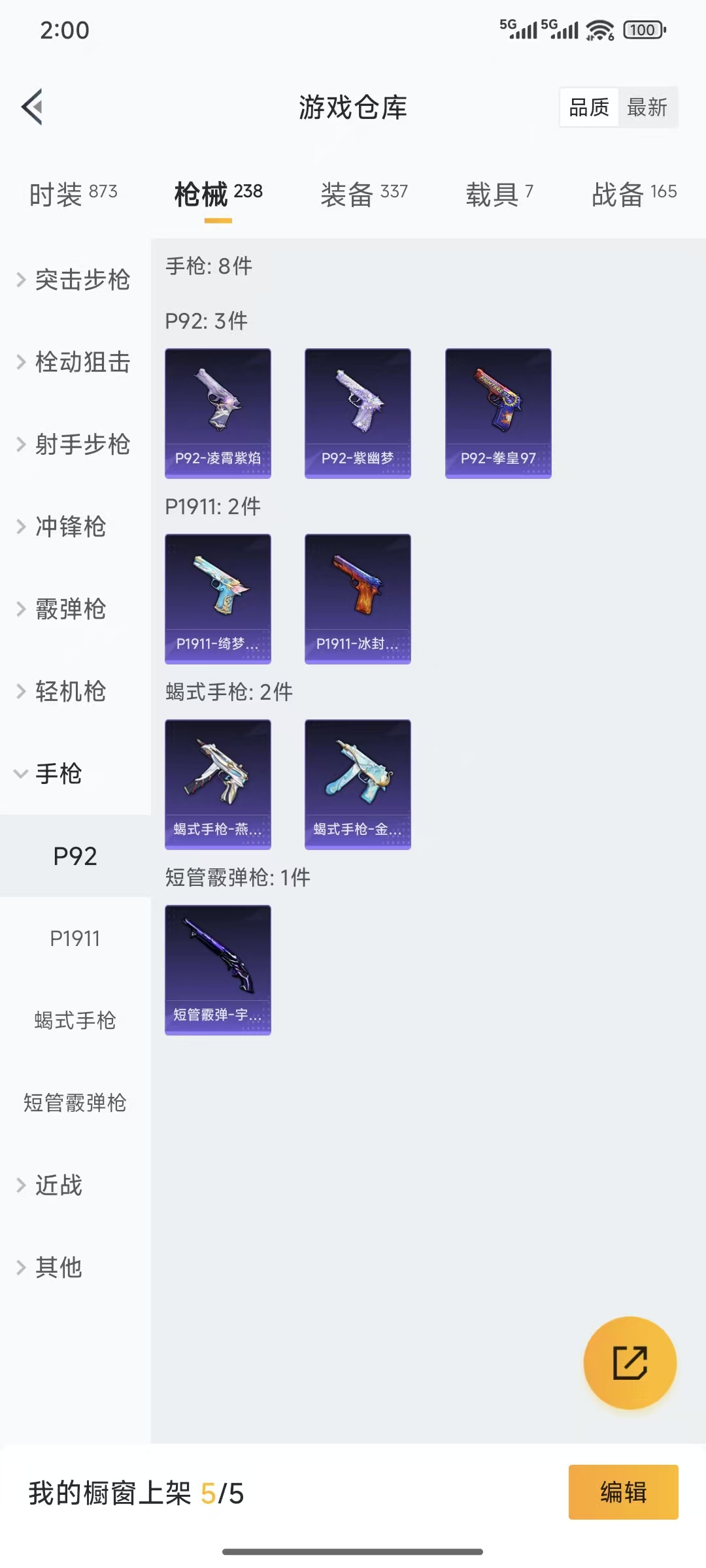Viewport: 706px width, 1568px height.
Task: Go back using the top-left arrow
Action: point(33,106)
